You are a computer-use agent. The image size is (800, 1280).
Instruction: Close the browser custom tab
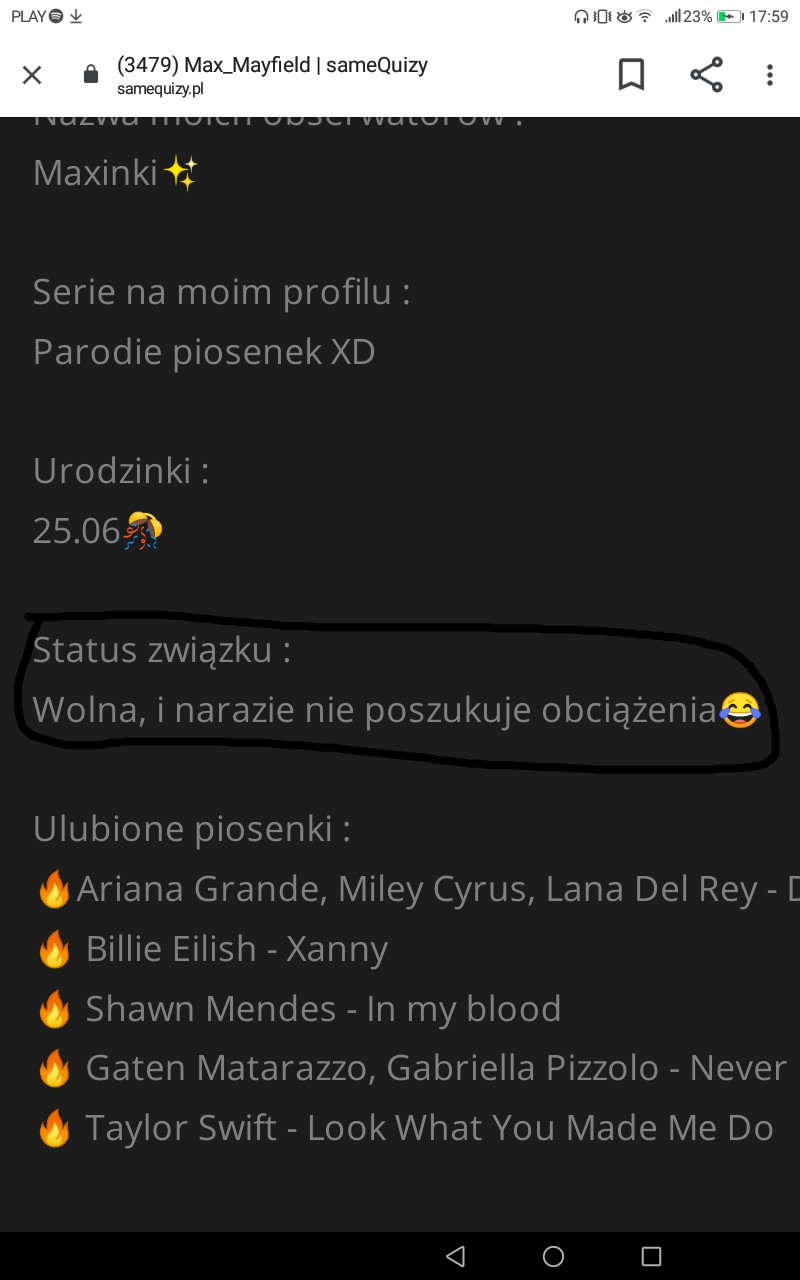tap(32, 75)
